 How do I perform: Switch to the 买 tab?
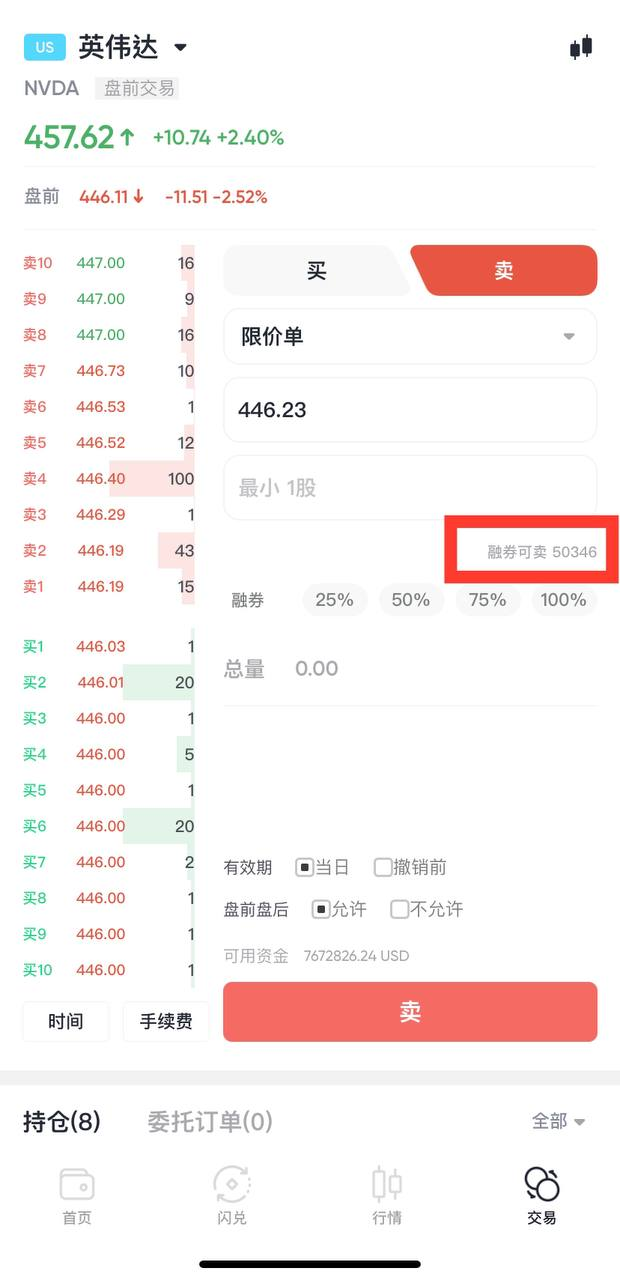click(316, 270)
